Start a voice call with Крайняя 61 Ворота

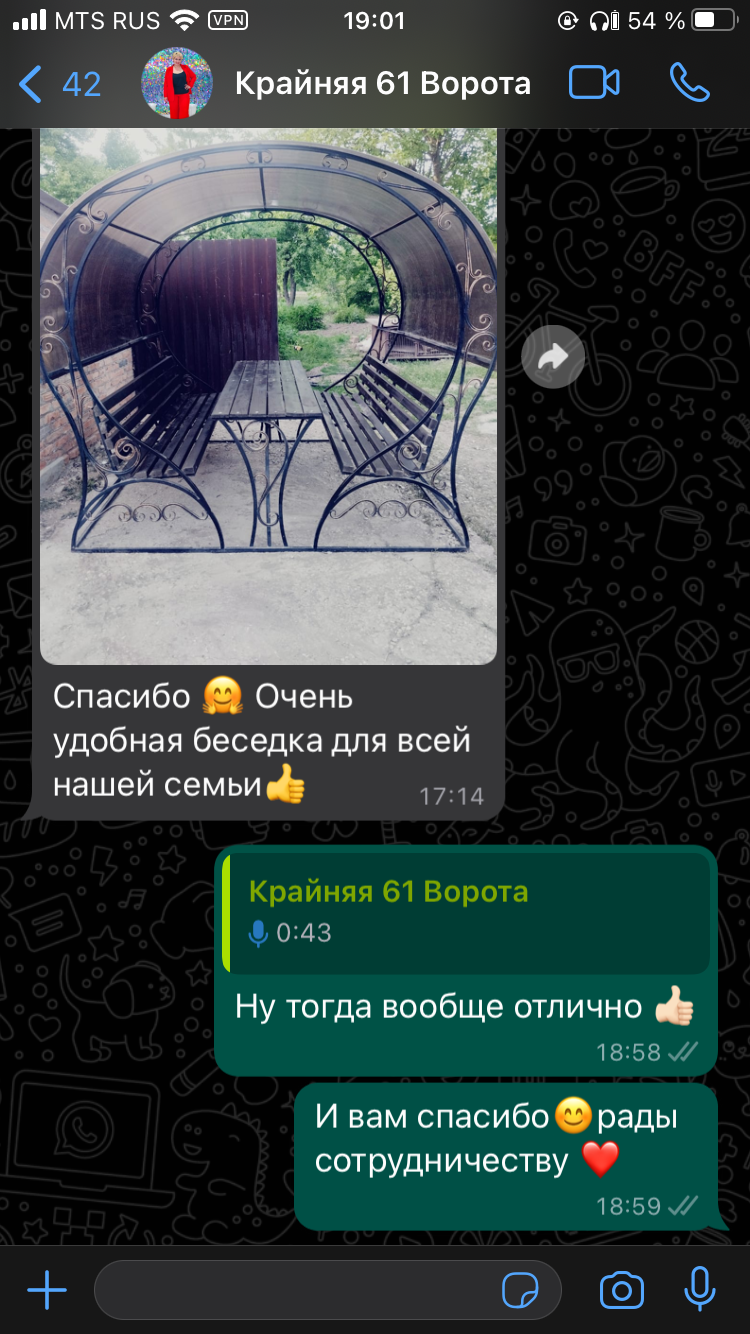click(689, 84)
